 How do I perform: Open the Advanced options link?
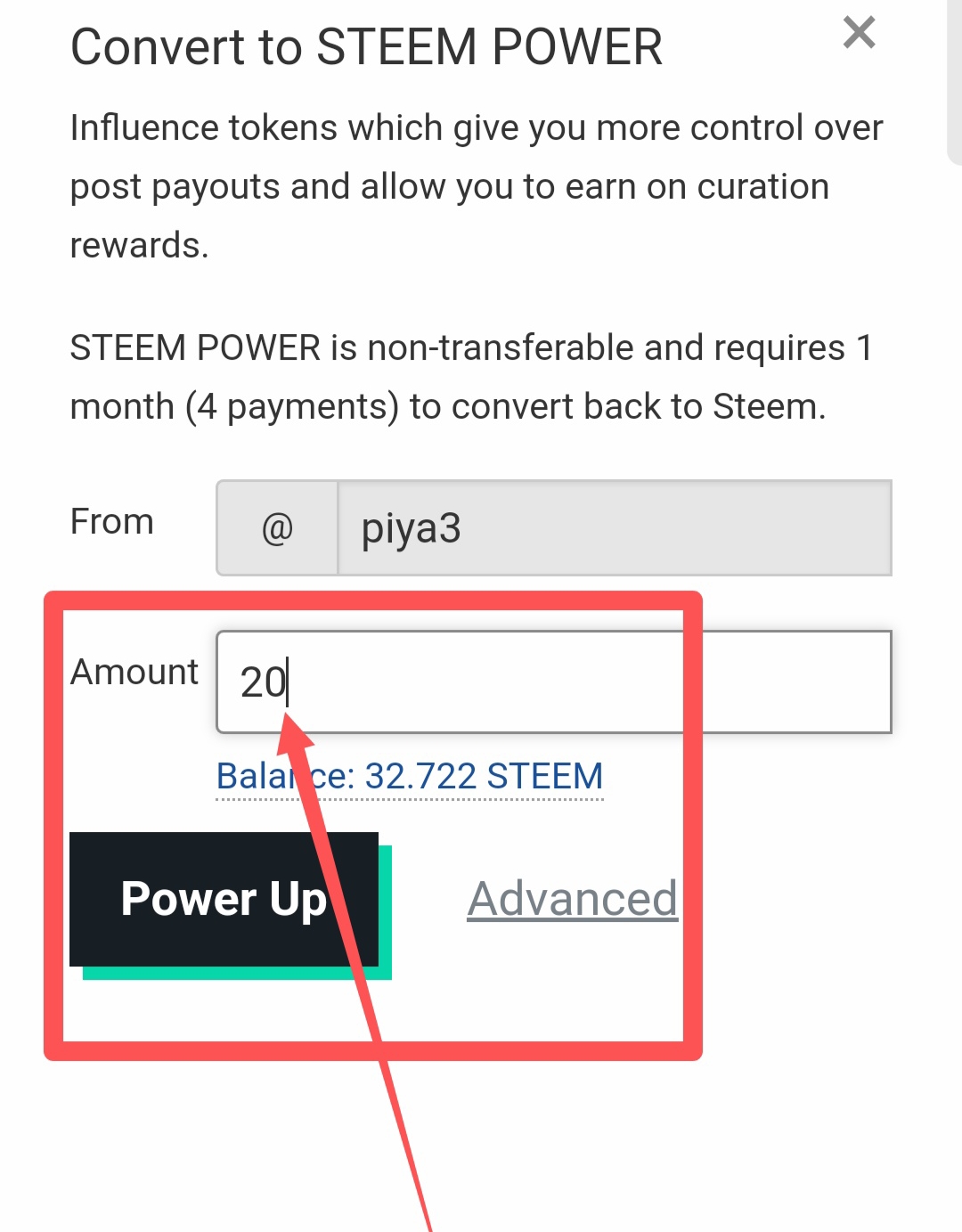(572, 898)
